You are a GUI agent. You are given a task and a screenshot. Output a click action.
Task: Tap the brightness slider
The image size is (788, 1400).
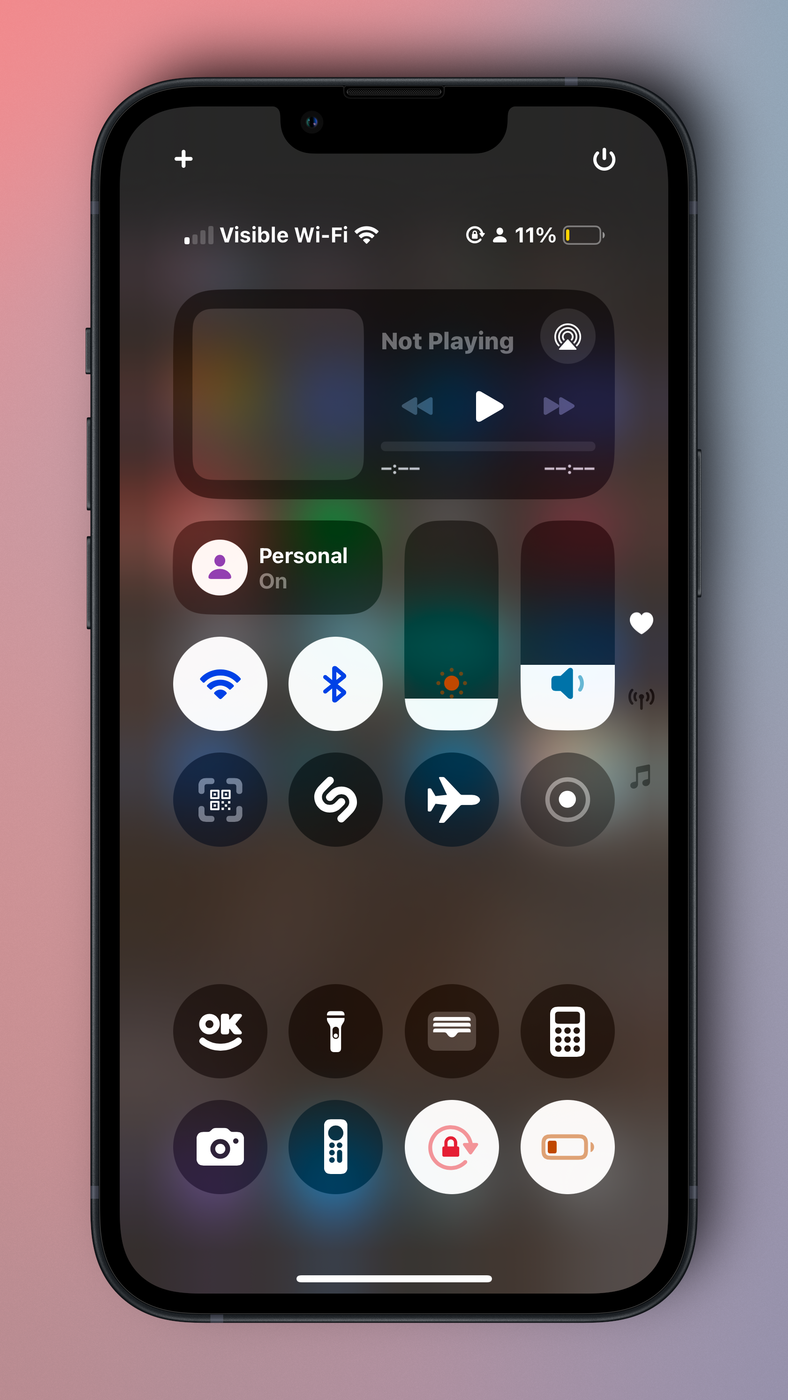point(451,625)
